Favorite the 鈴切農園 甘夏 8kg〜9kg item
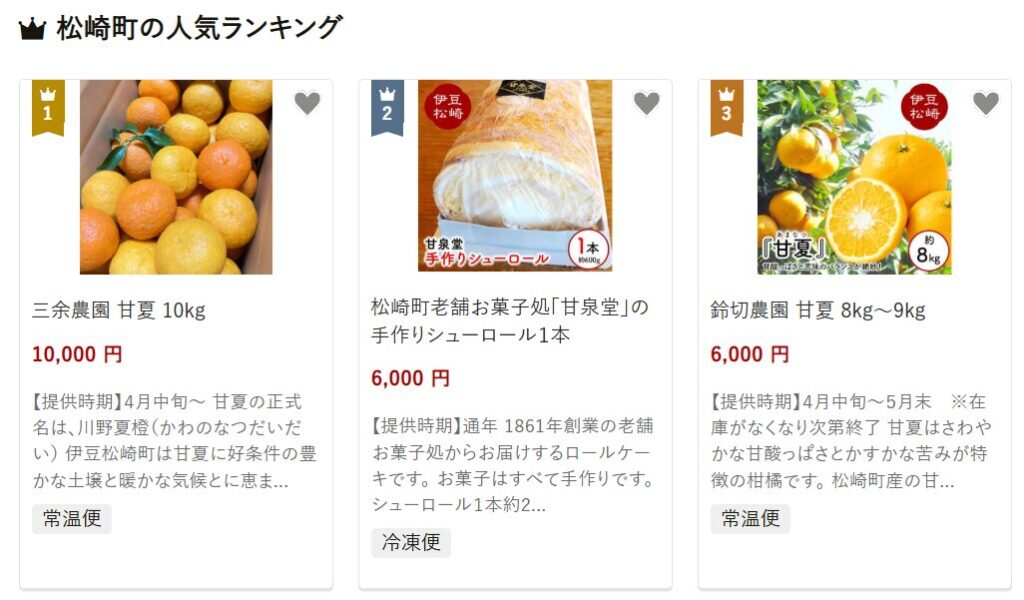 pyautogui.click(x=986, y=103)
